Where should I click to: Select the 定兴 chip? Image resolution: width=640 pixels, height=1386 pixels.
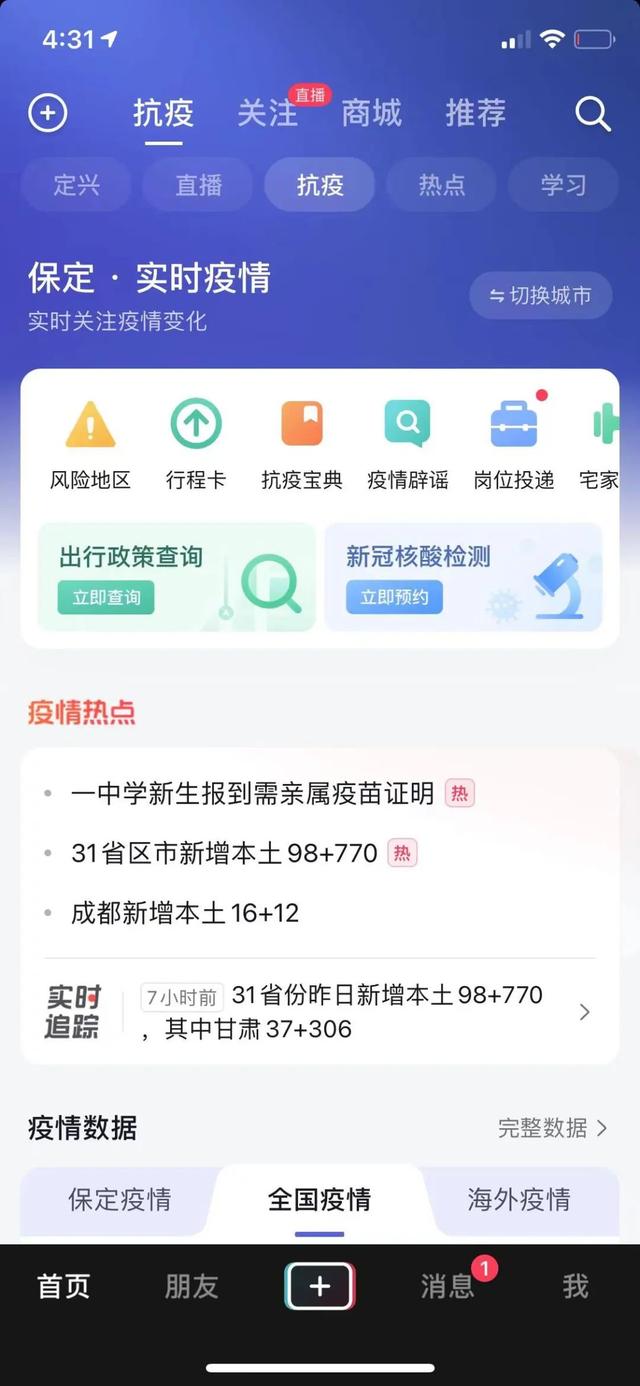[x=76, y=185]
